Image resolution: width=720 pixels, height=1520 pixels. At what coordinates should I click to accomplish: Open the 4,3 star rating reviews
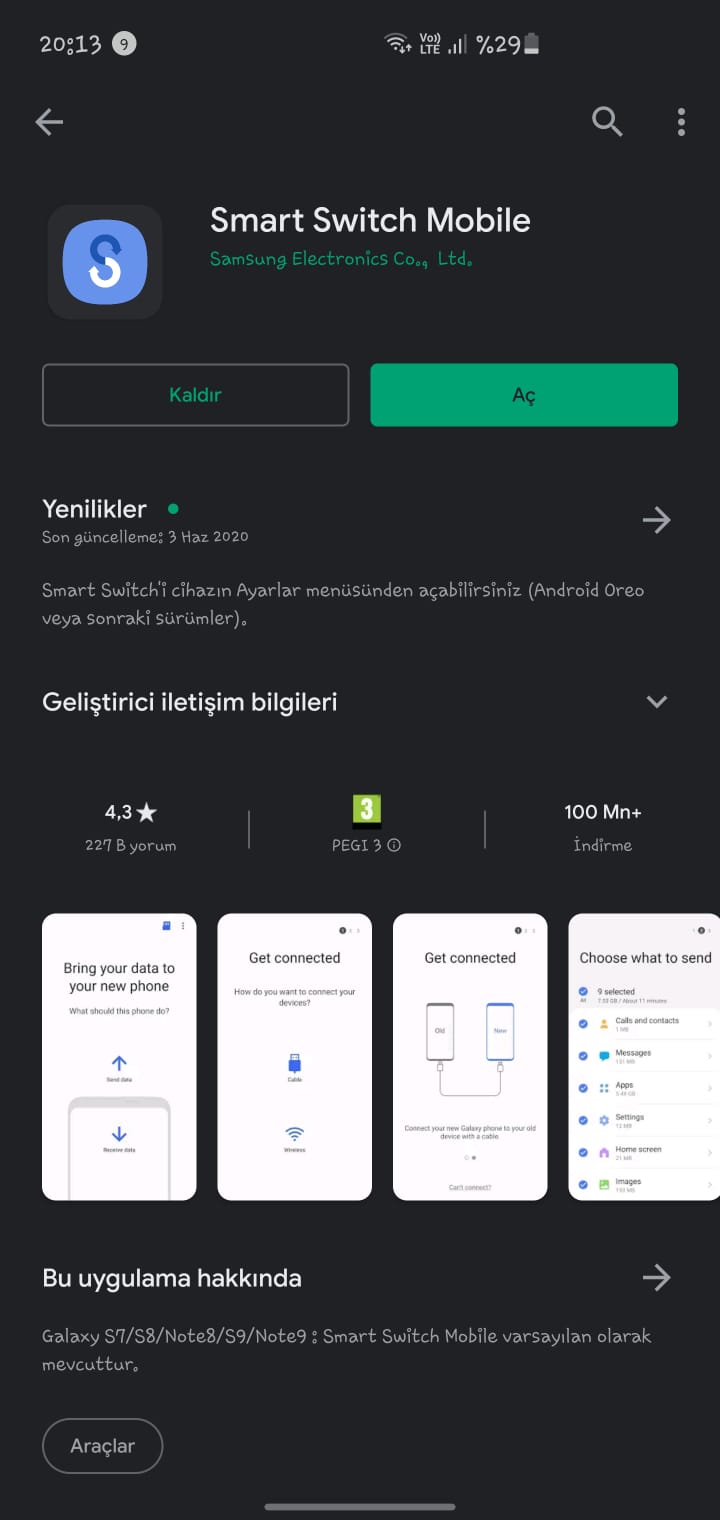pos(130,827)
